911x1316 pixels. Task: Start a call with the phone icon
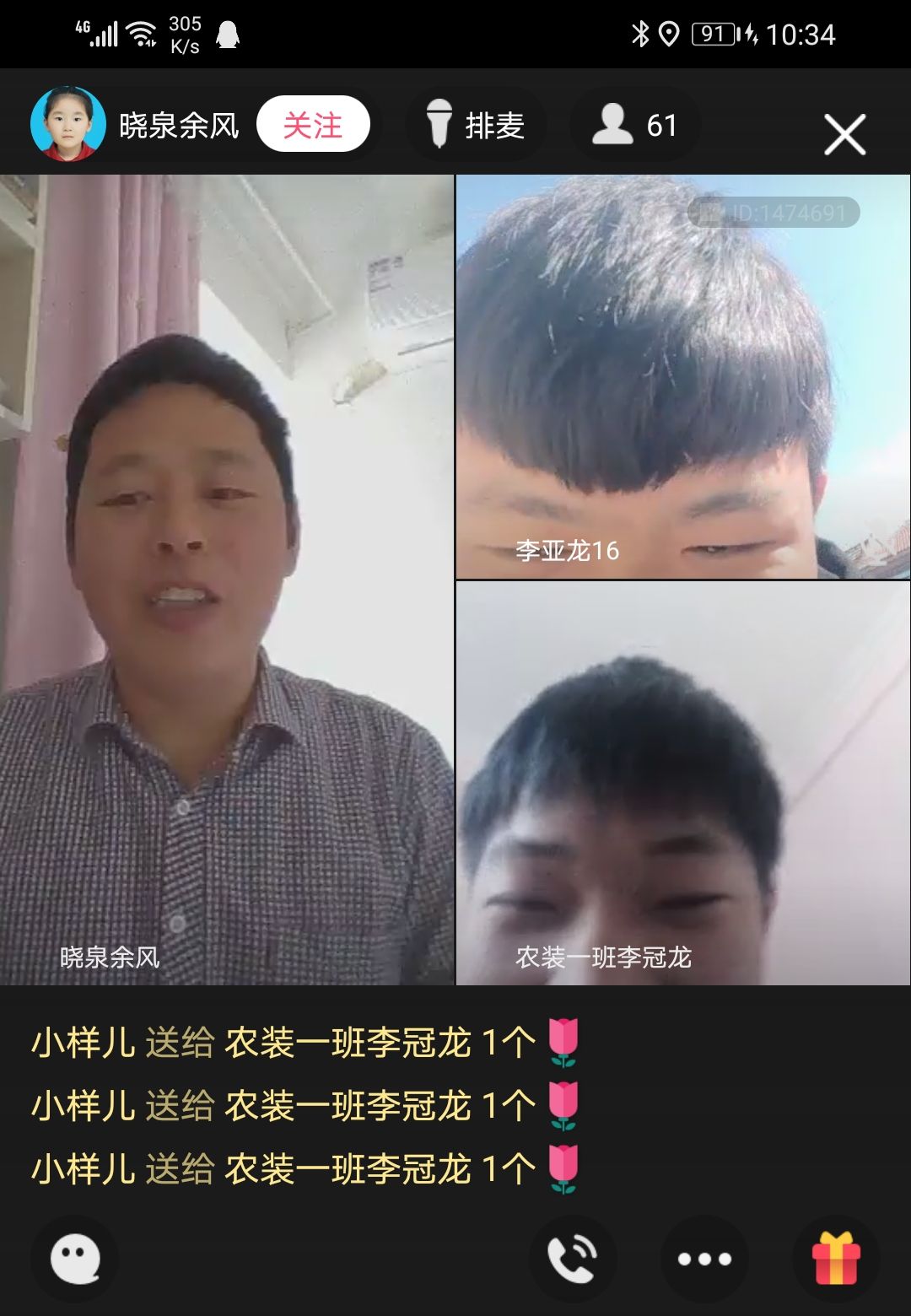[x=573, y=1259]
